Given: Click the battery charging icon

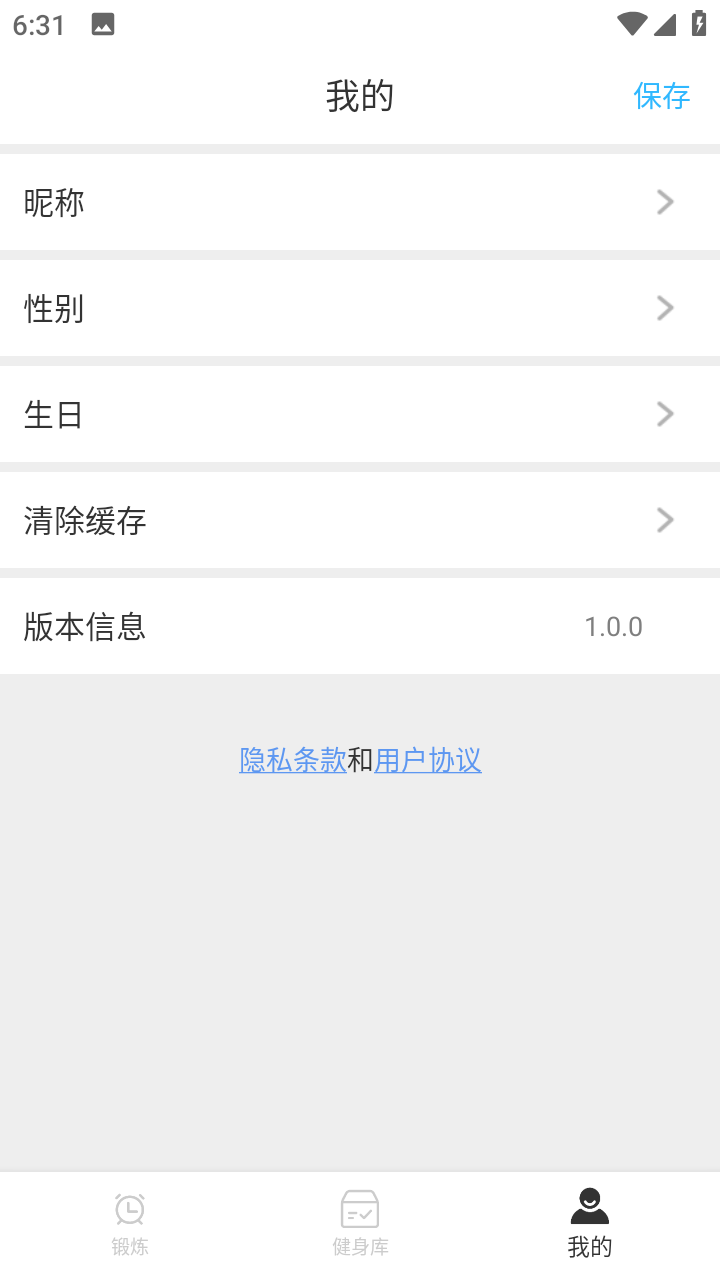Looking at the screenshot, I should 699,22.
